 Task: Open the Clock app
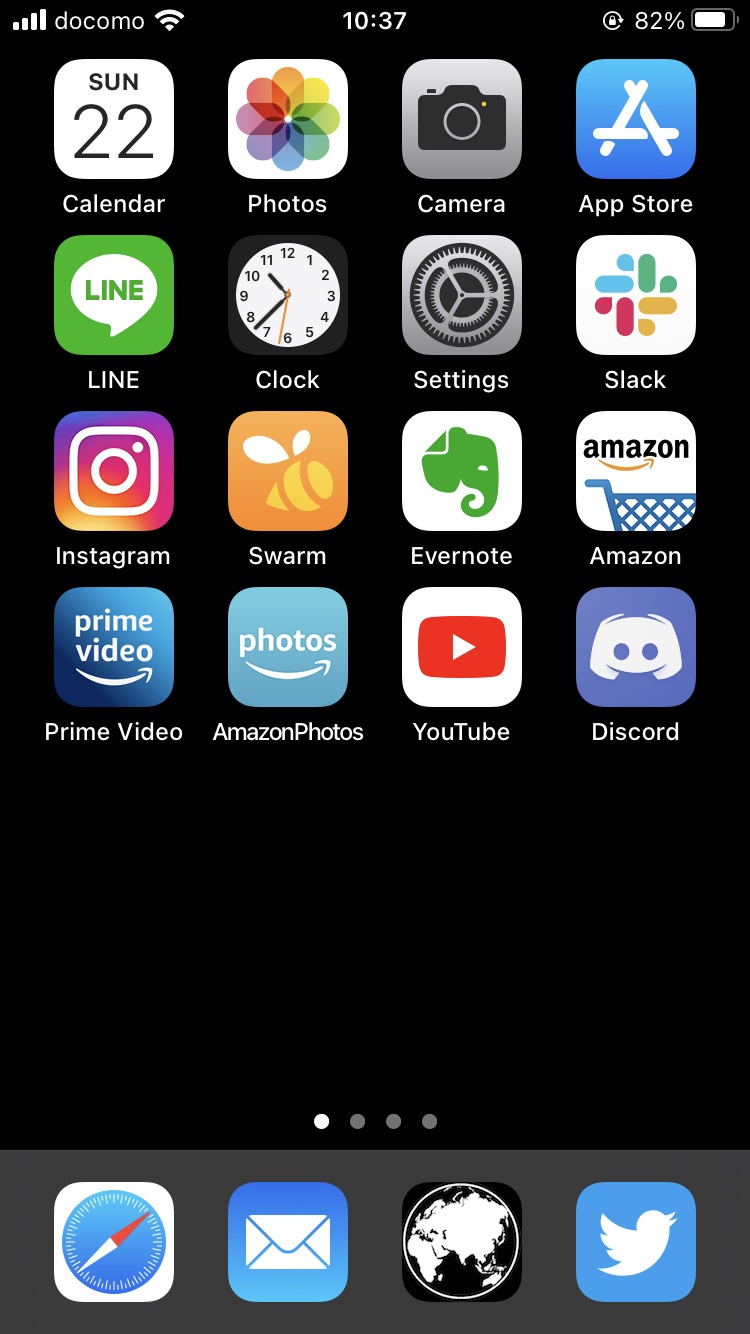(x=288, y=295)
